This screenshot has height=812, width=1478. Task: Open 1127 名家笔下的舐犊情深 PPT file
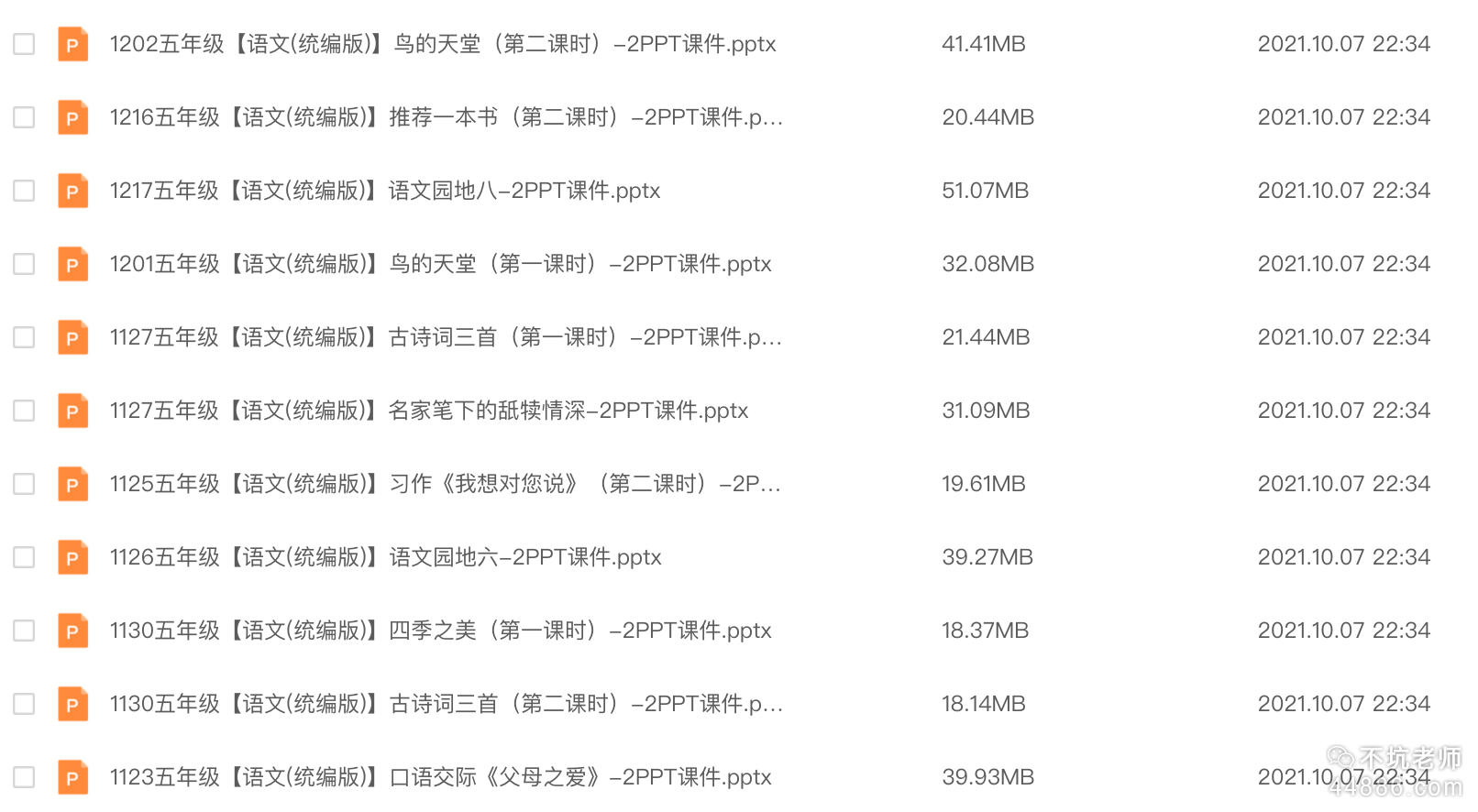pos(429,411)
